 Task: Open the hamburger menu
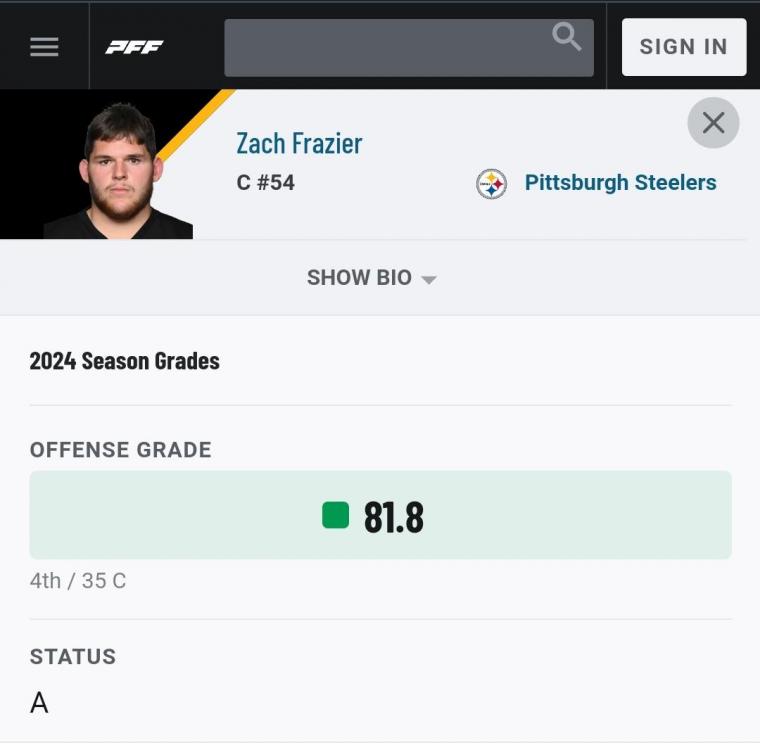click(44, 47)
